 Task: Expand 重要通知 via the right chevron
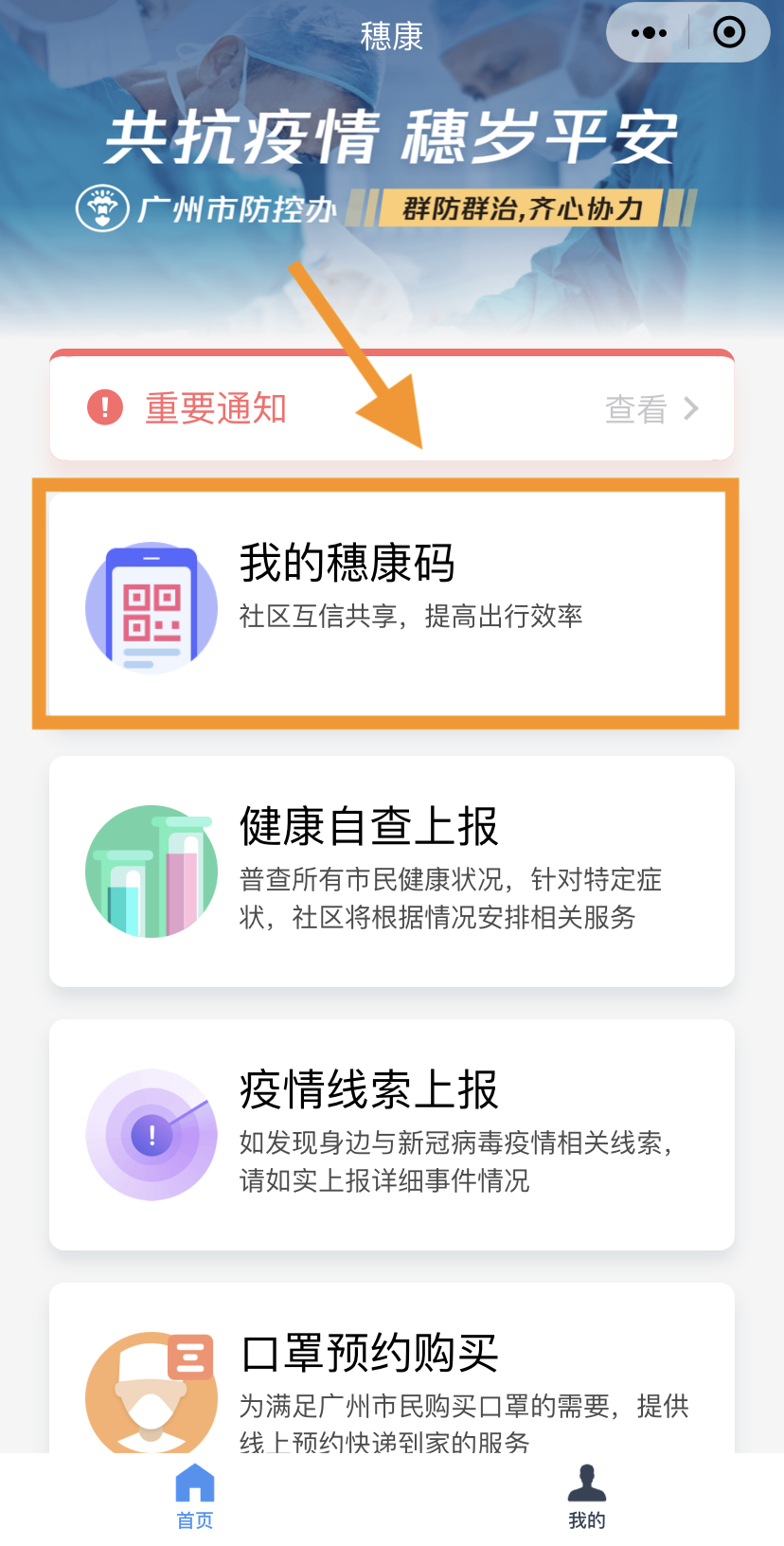click(x=694, y=408)
